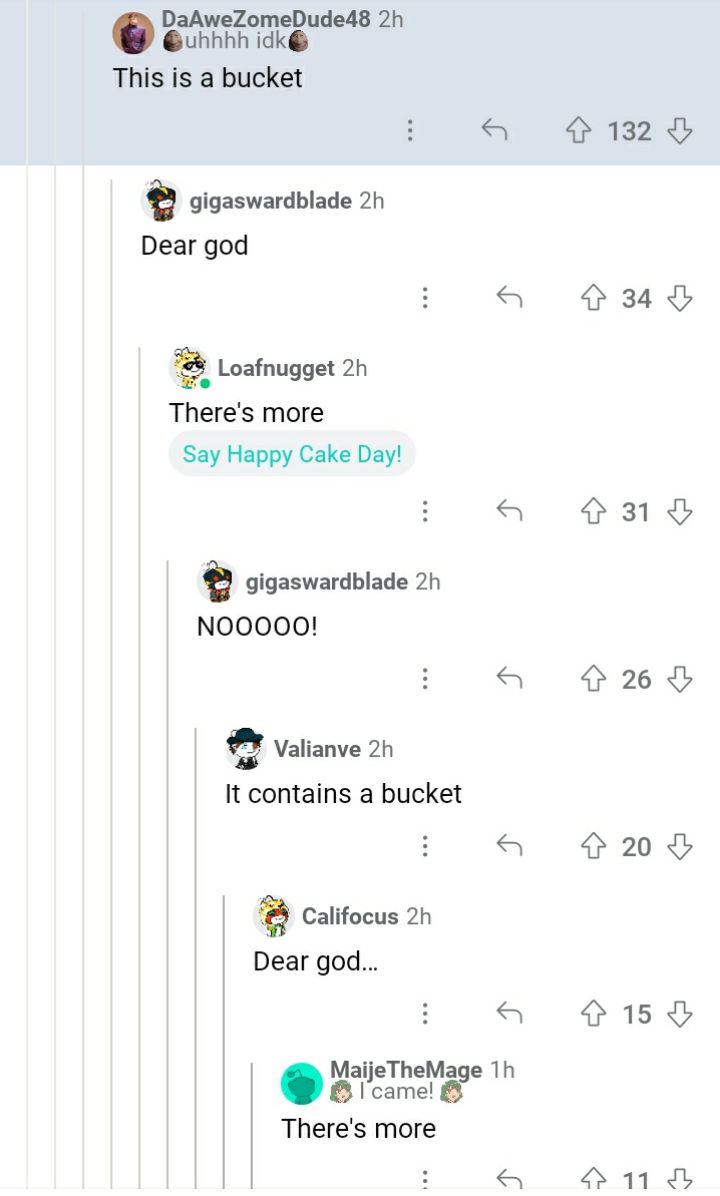Upvote gigaswardblade's "NOOOOO!" comment

pyautogui.click(x=593, y=680)
